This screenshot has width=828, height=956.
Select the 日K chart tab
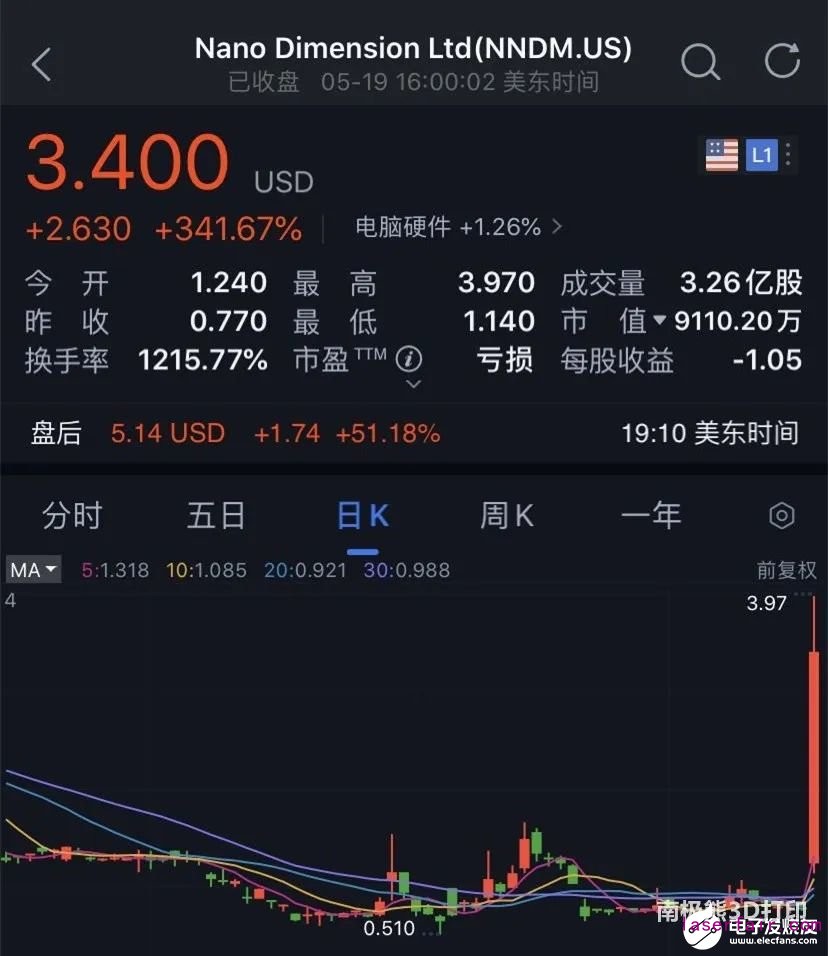pyautogui.click(x=362, y=516)
